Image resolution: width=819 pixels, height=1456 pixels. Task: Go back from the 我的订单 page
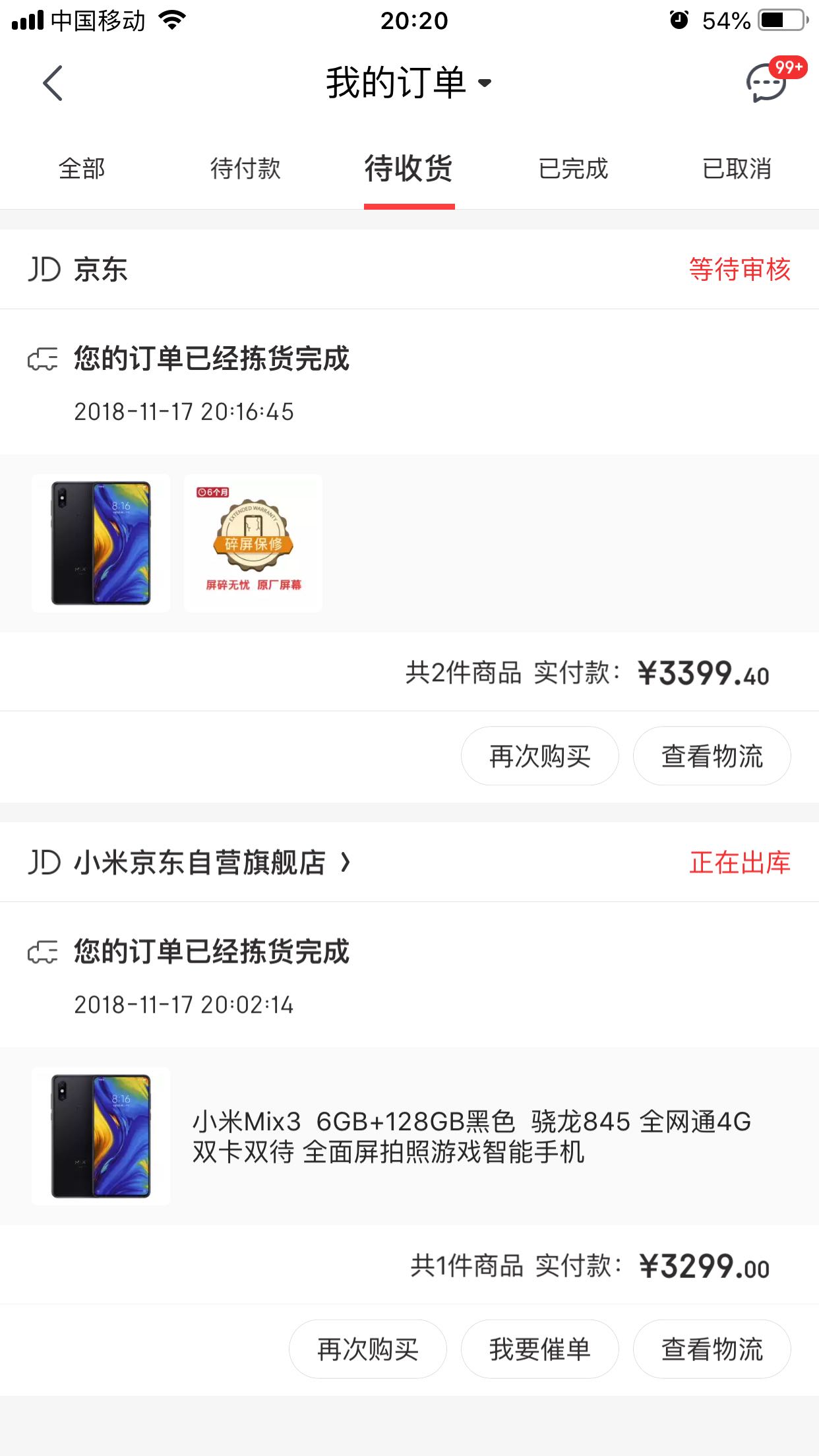53,83
